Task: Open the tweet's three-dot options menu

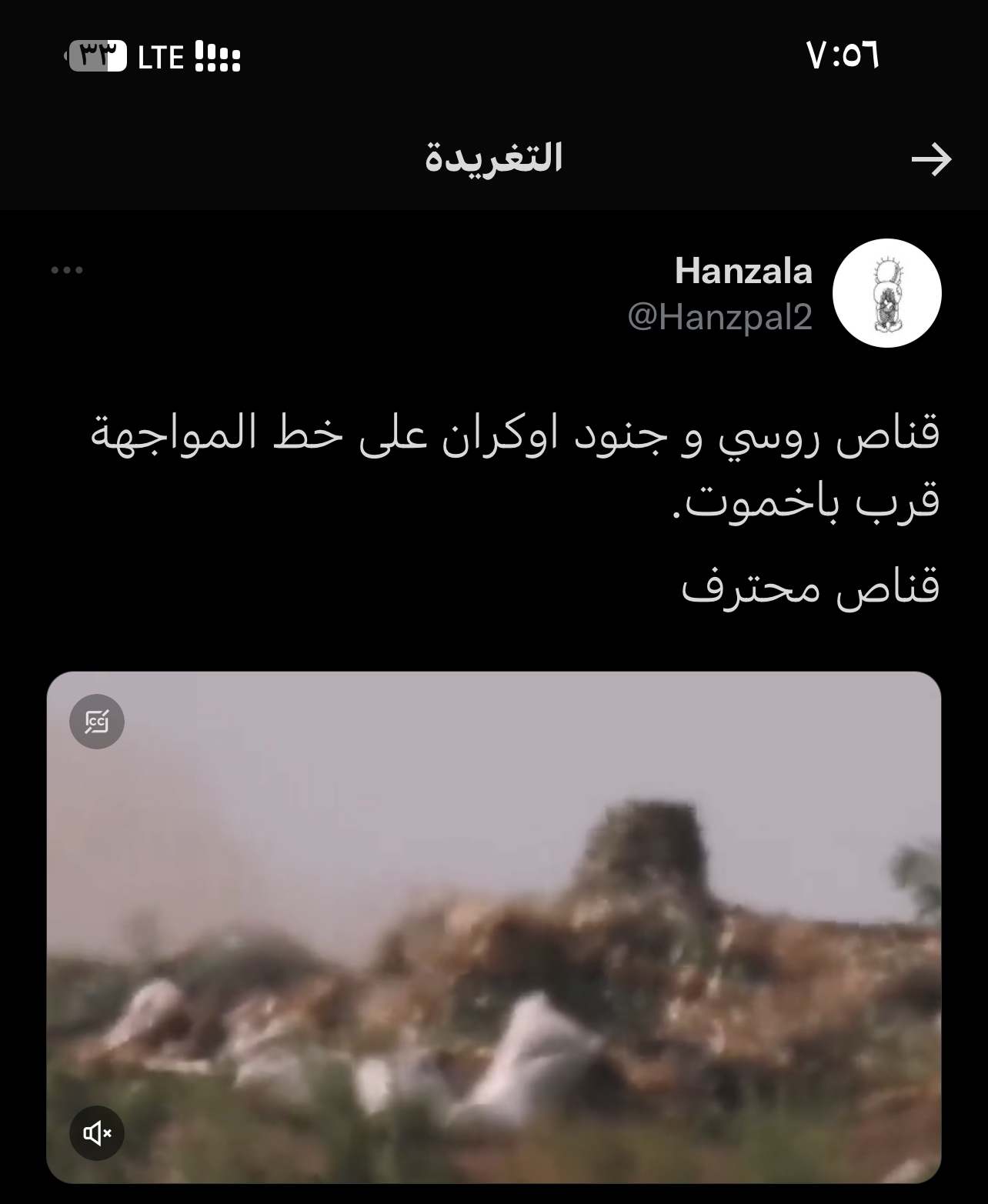Action: (67, 270)
